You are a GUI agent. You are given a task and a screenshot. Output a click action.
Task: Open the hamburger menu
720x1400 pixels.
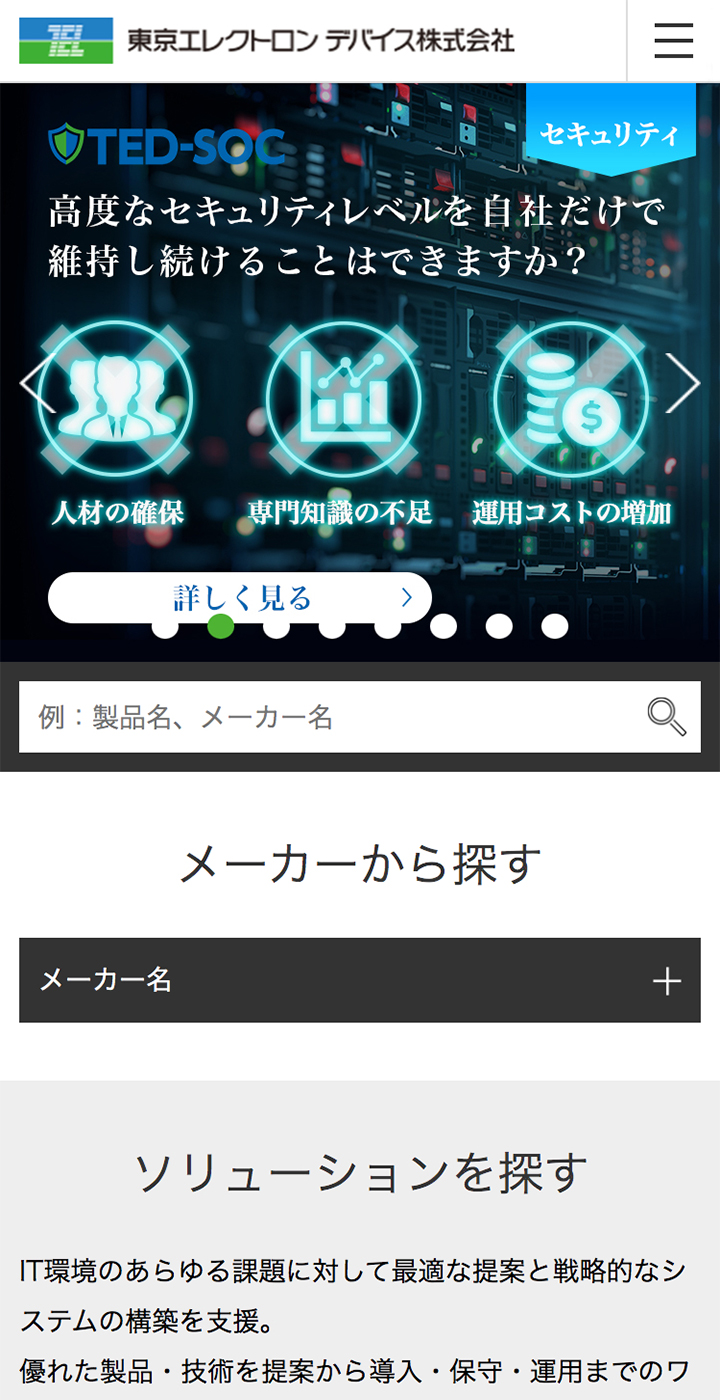pos(673,41)
